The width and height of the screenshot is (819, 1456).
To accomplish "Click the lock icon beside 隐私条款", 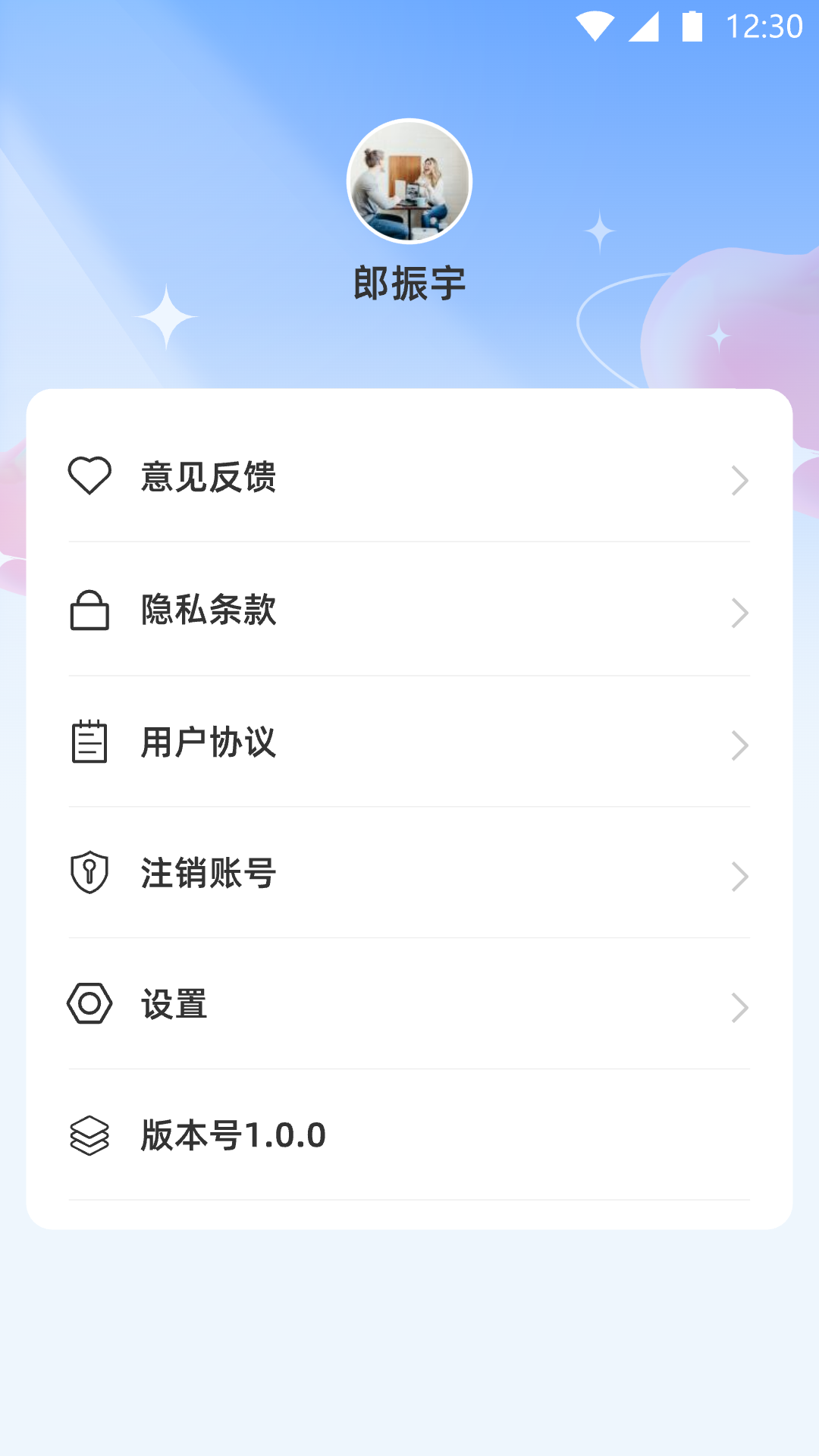I will [90, 611].
